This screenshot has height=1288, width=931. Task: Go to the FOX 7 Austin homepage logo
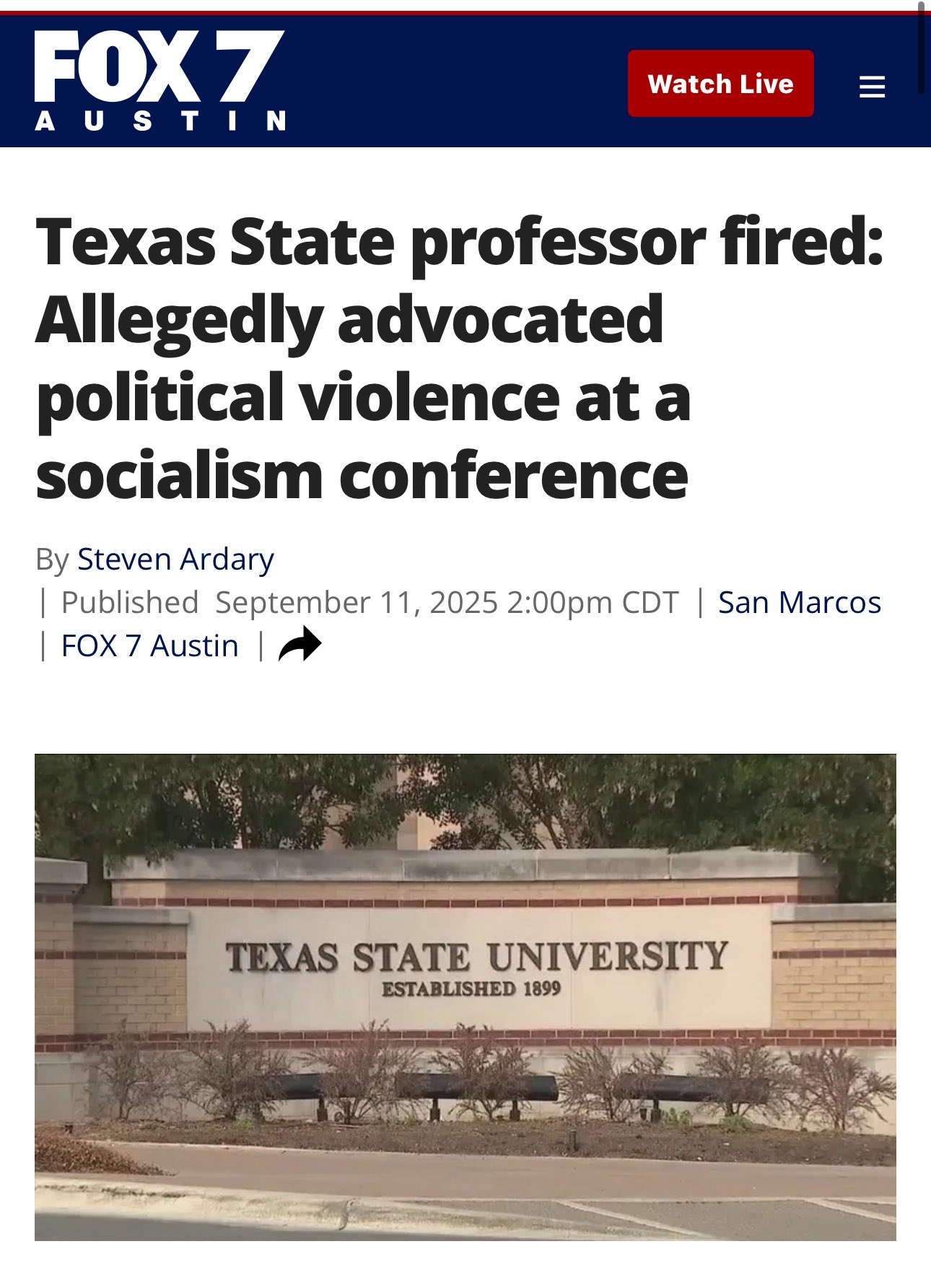click(x=160, y=80)
